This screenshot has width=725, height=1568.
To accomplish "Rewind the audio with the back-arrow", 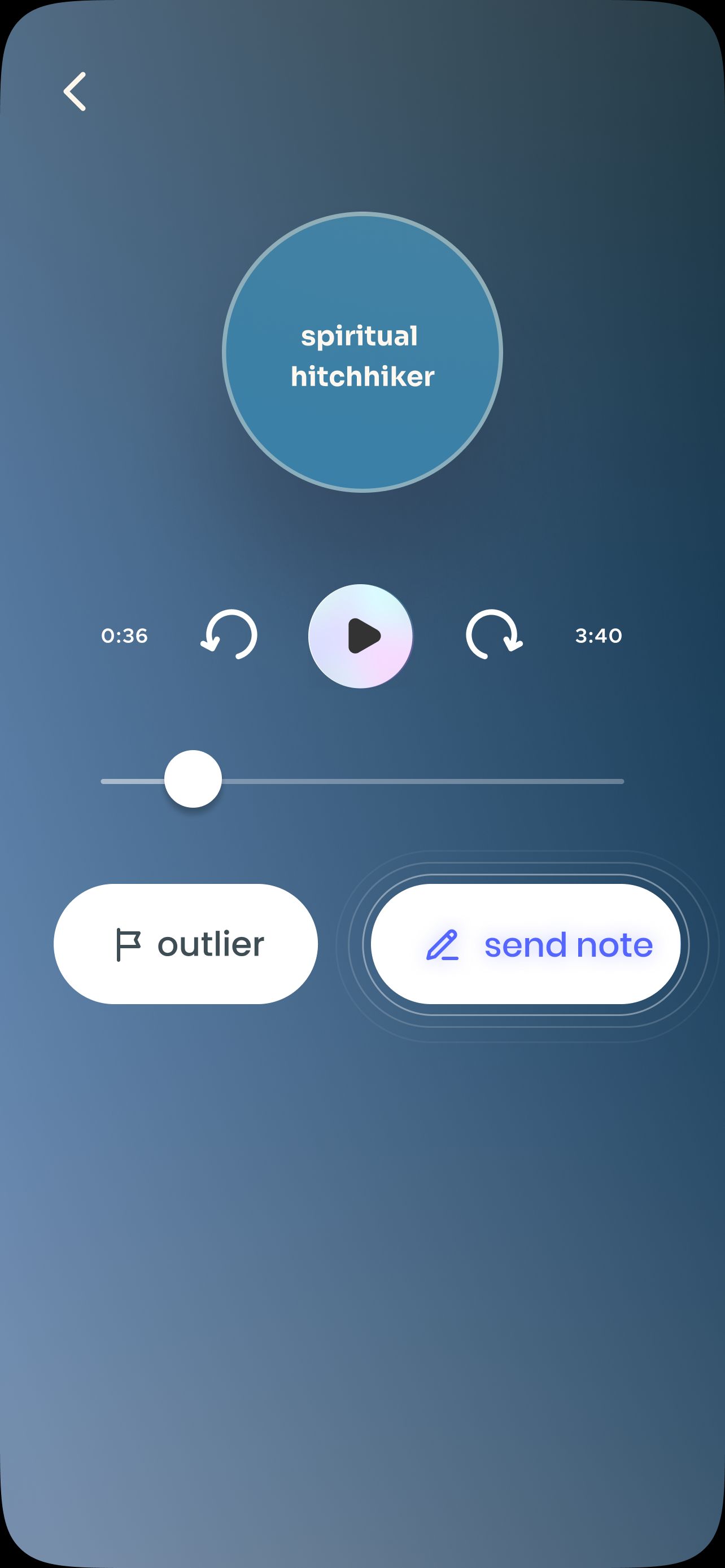I will pyautogui.click(x=229, y=635).
